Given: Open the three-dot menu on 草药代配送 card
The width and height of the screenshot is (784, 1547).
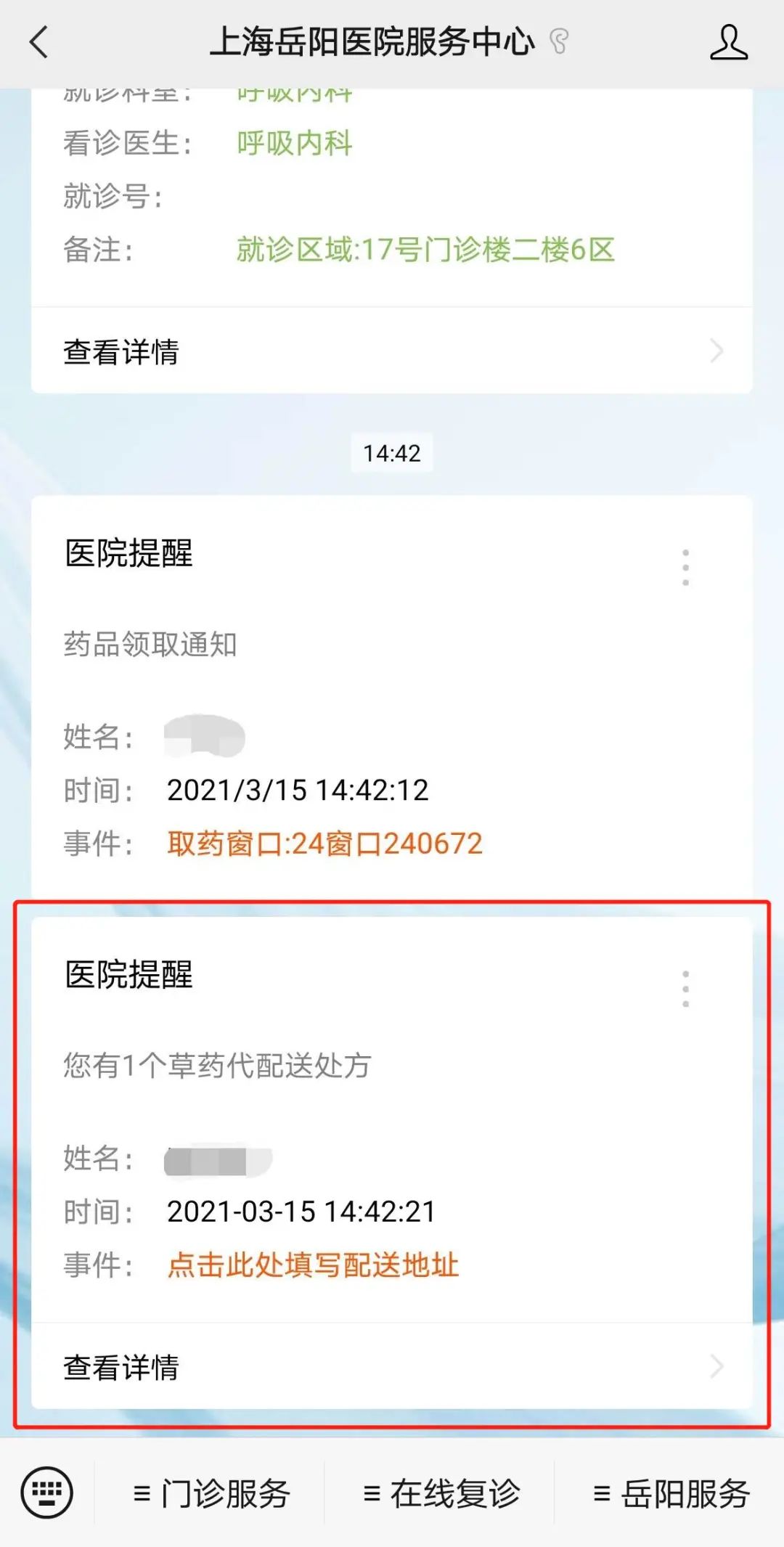Looking at the screenshot, I should click(x=685, y=987).
